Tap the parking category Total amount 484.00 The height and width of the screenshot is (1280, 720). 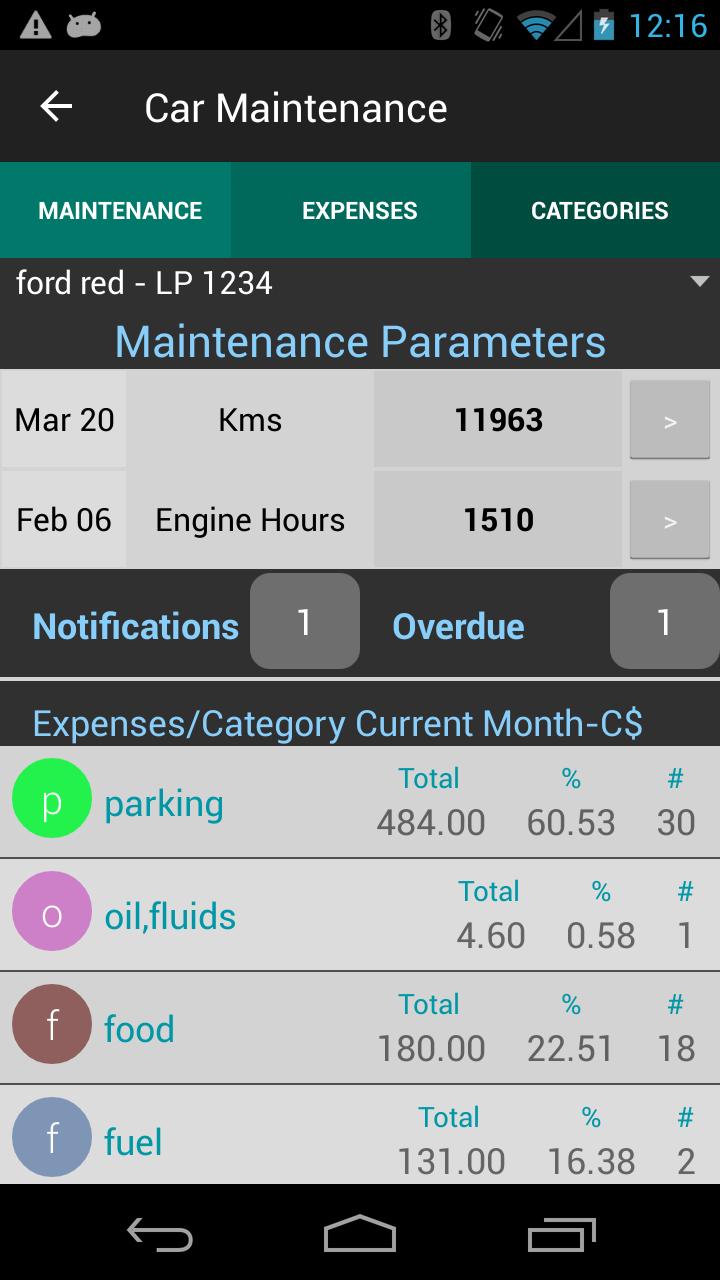(x=430, y=822)
